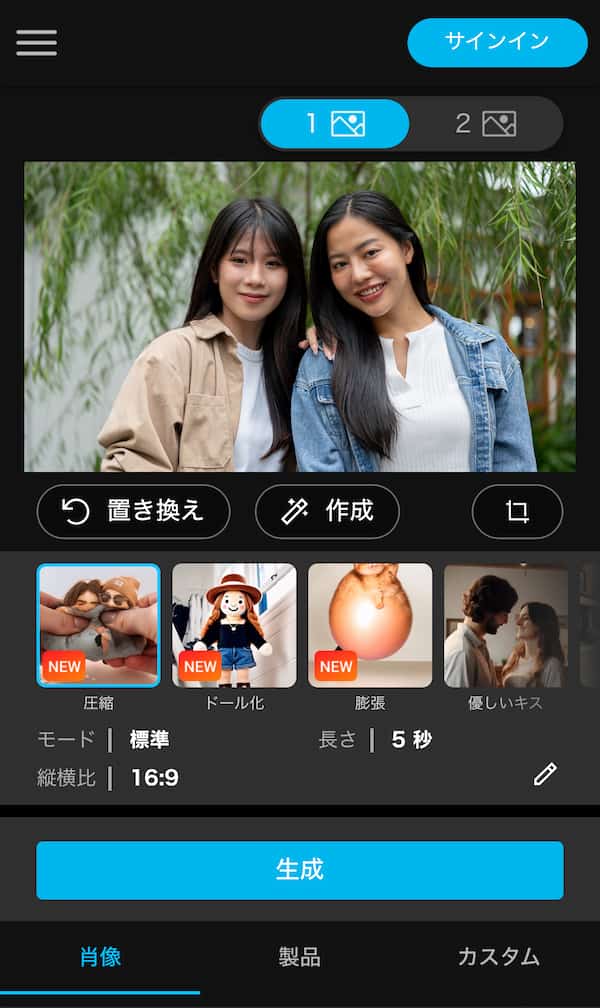Open the hamburger menu
This screenshot has height=1008, width=600.
(36, 42)
